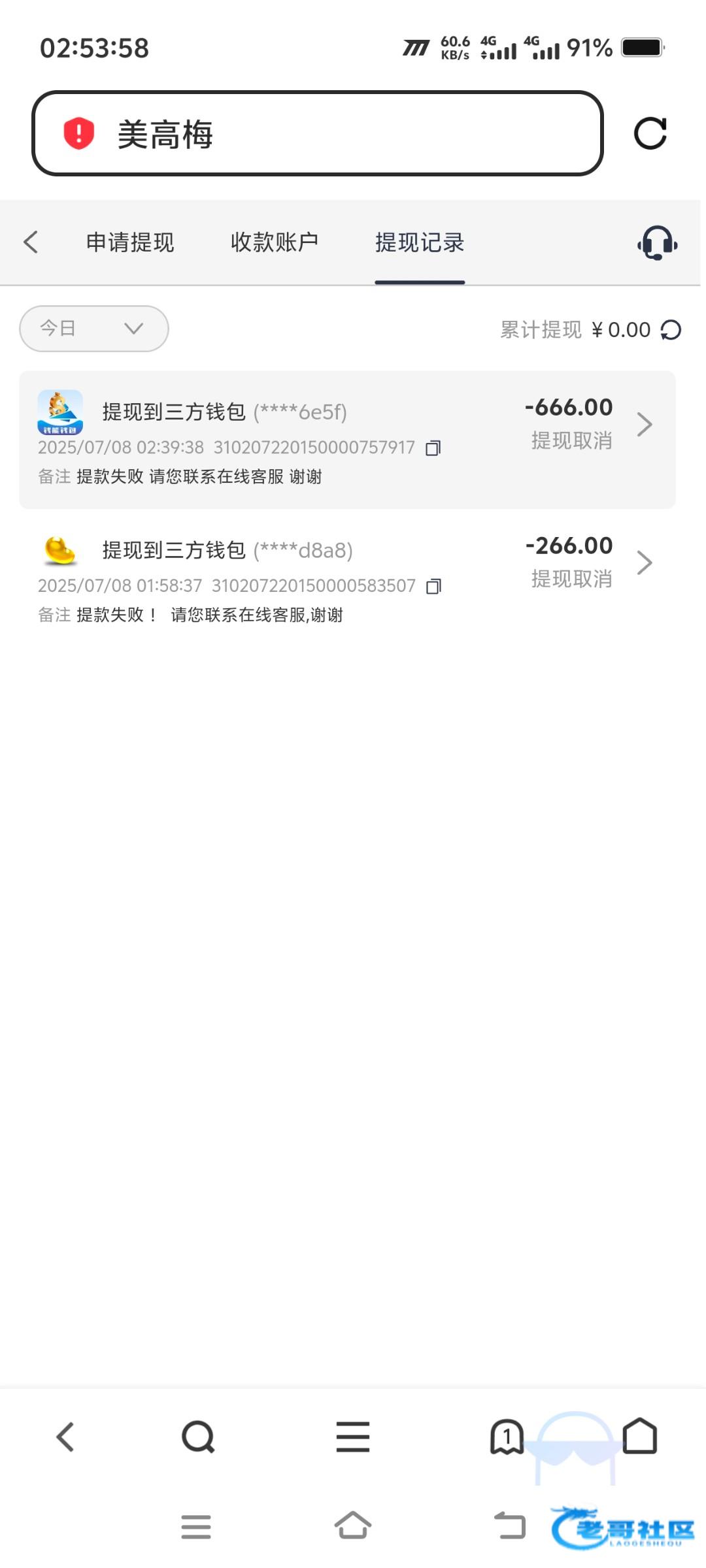Viewport: 706px width, 1568px height.
Task: Contact customer service via headset icon
Action: click(657, 243)
